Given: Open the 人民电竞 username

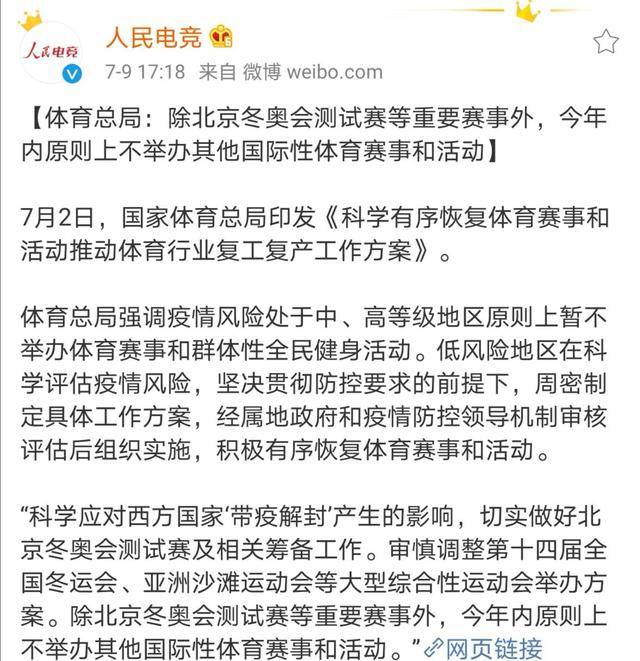Looking at the screenshot, I should pos(154,38).
